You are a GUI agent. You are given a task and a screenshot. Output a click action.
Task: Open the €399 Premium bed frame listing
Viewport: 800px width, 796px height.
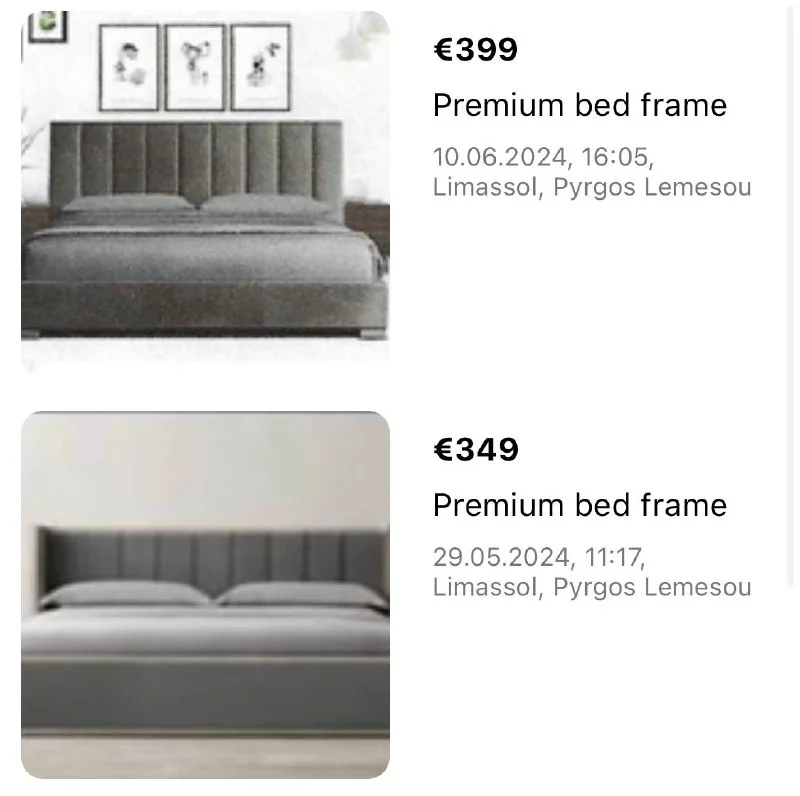(579, 105)
